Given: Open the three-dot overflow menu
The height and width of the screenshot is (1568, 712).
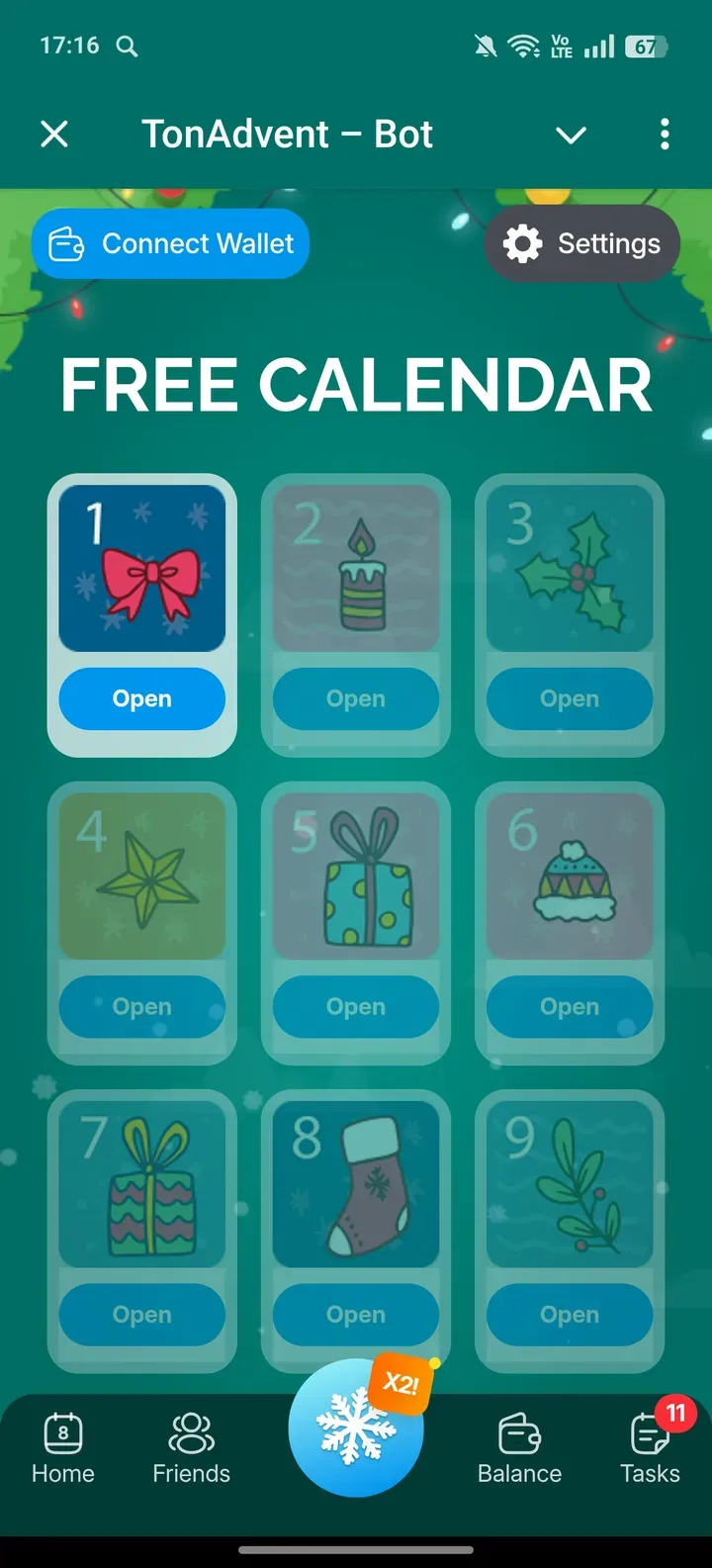Looking at the screenshot, I should (664, 135).
